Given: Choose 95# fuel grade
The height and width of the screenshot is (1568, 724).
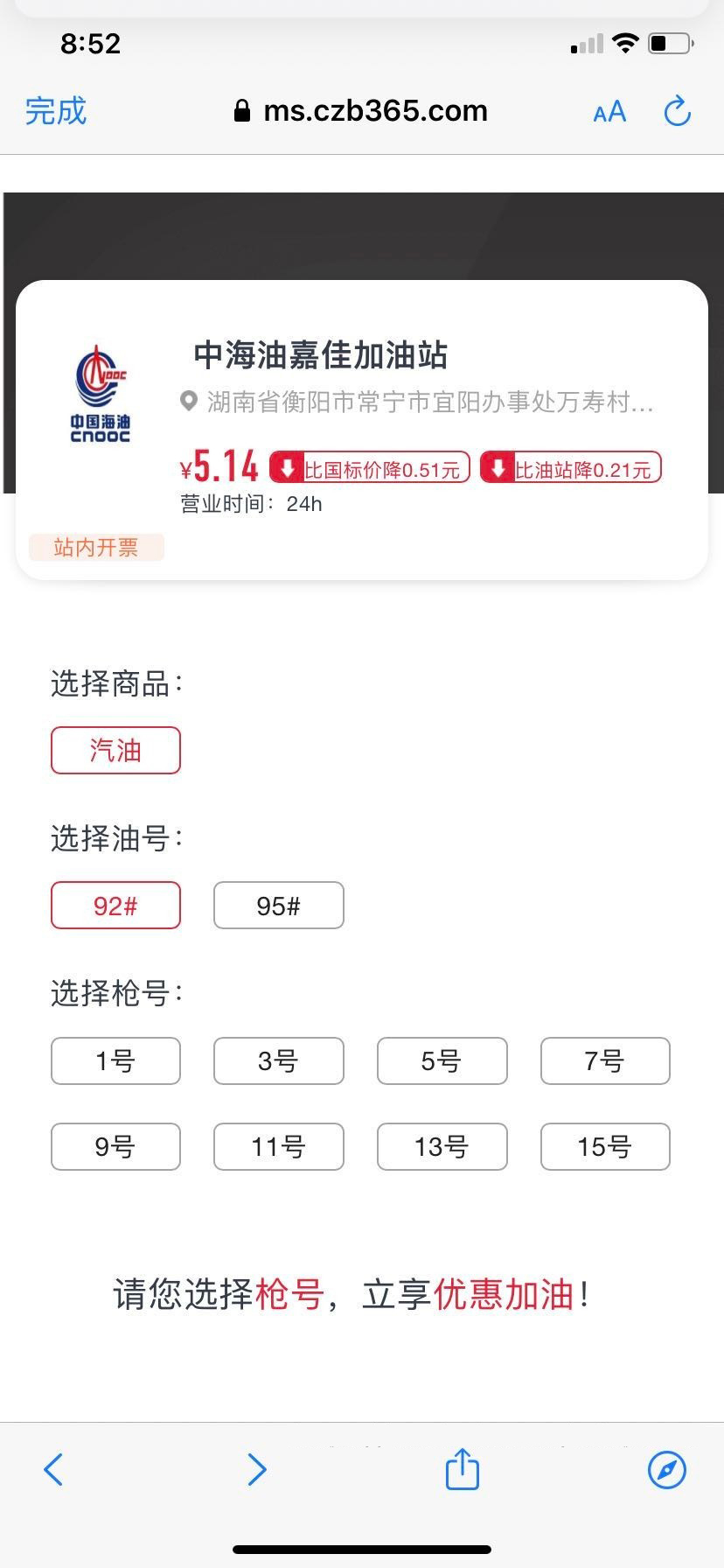Looking at the screenshot, I should [x=278, y=905].
